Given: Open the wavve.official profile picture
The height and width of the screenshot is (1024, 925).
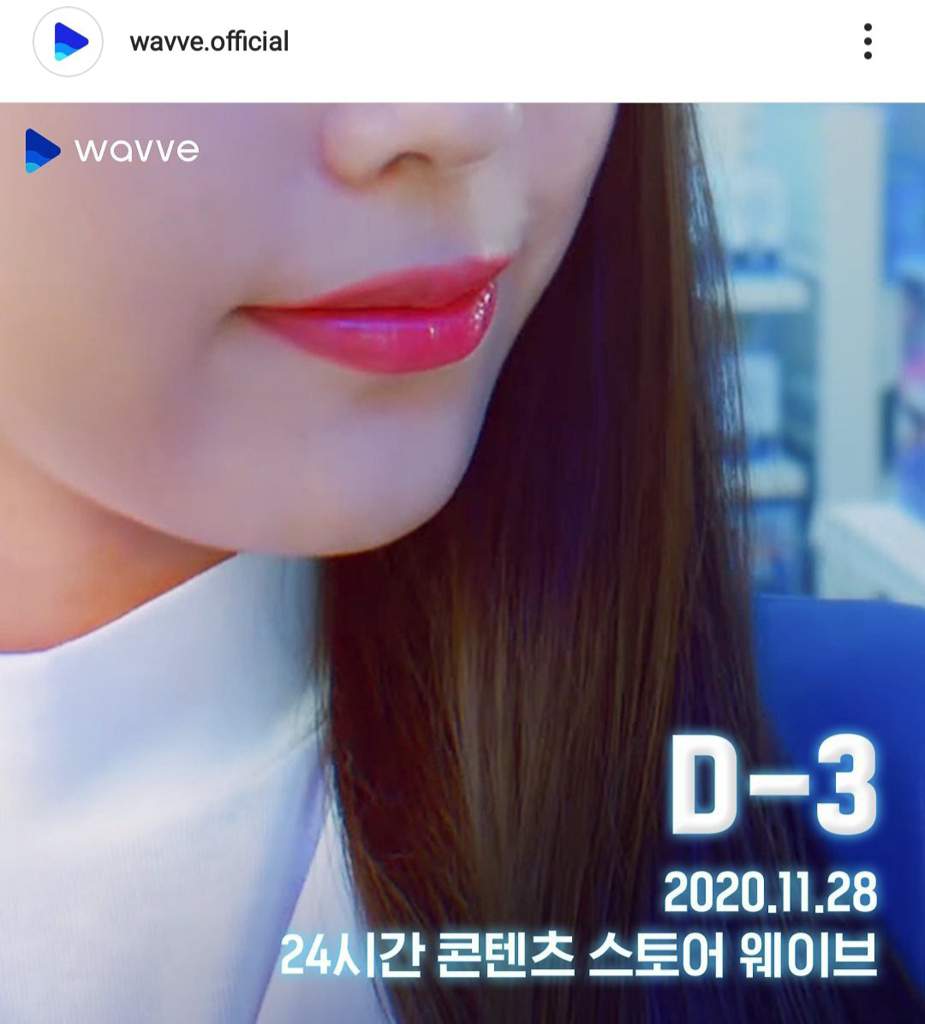Looking at the screenshot, I should click(69, 42).
